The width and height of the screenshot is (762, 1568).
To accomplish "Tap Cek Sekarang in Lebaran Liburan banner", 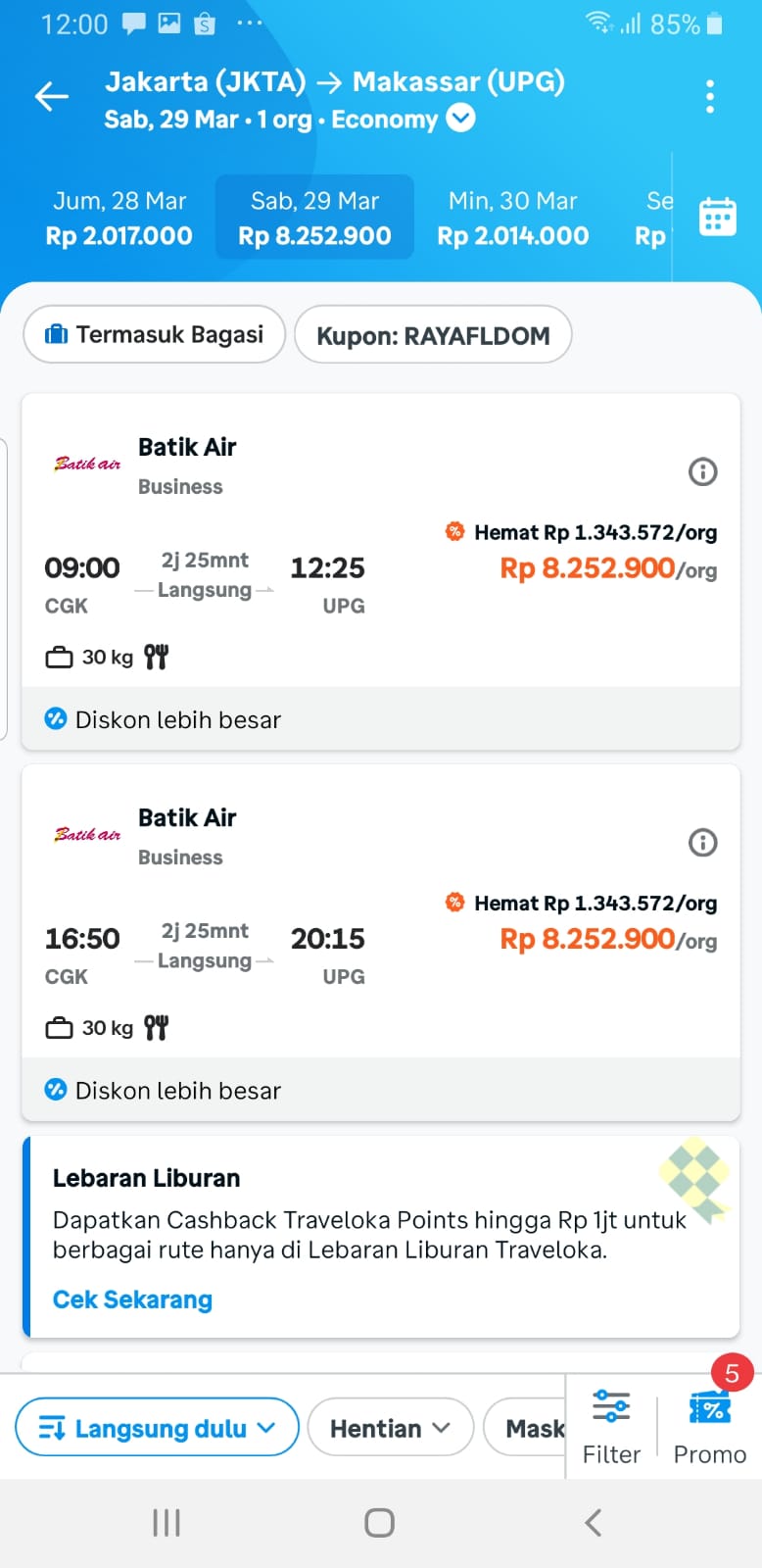I will pos(132,1299).
